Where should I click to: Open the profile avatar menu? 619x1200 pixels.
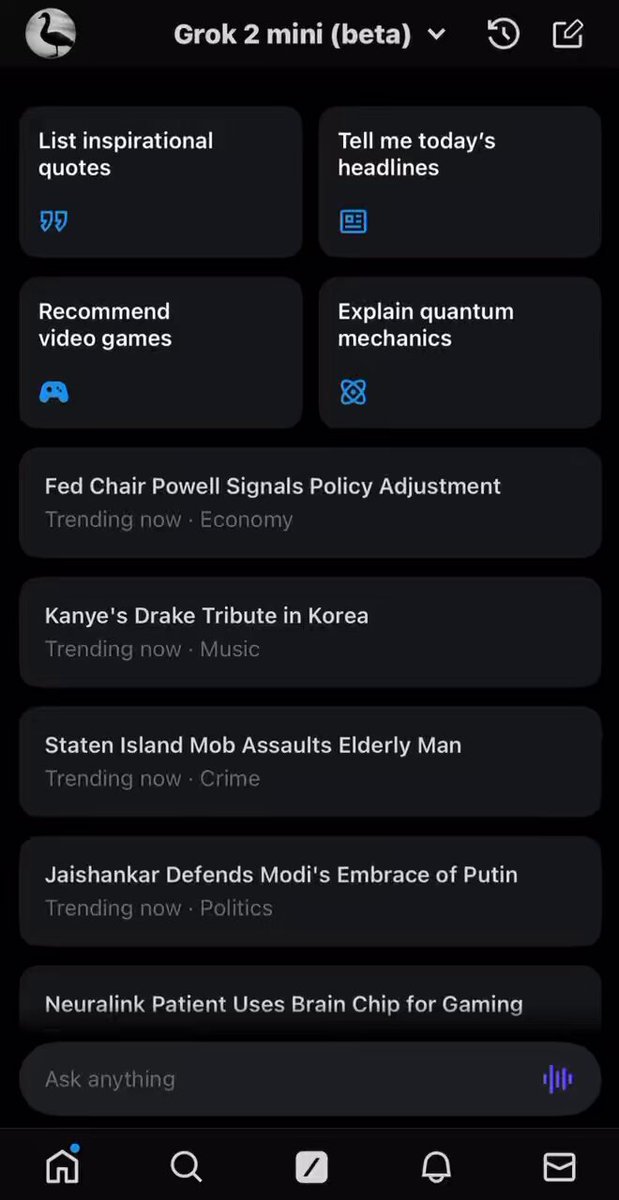51,35
